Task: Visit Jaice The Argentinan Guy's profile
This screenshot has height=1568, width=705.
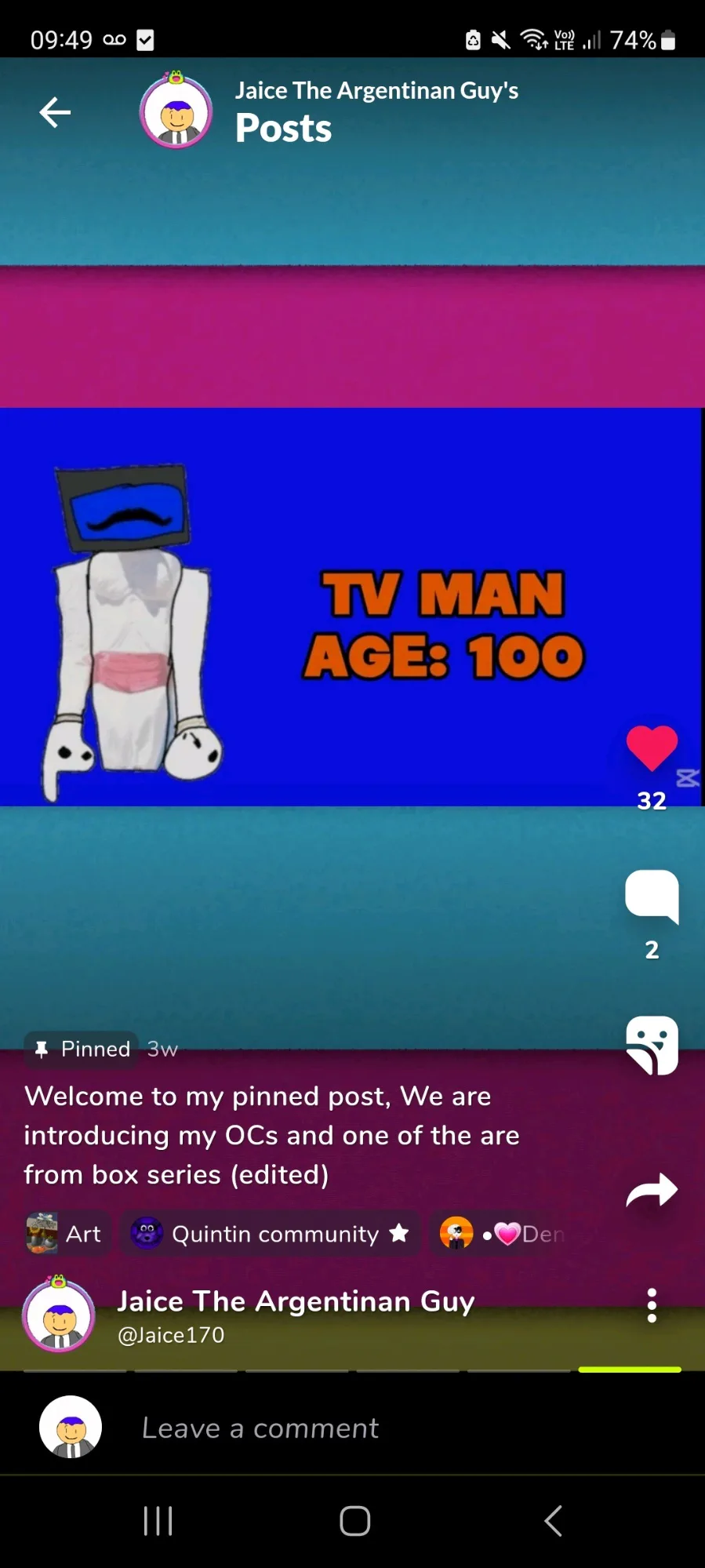Action: pos(296,1301)
